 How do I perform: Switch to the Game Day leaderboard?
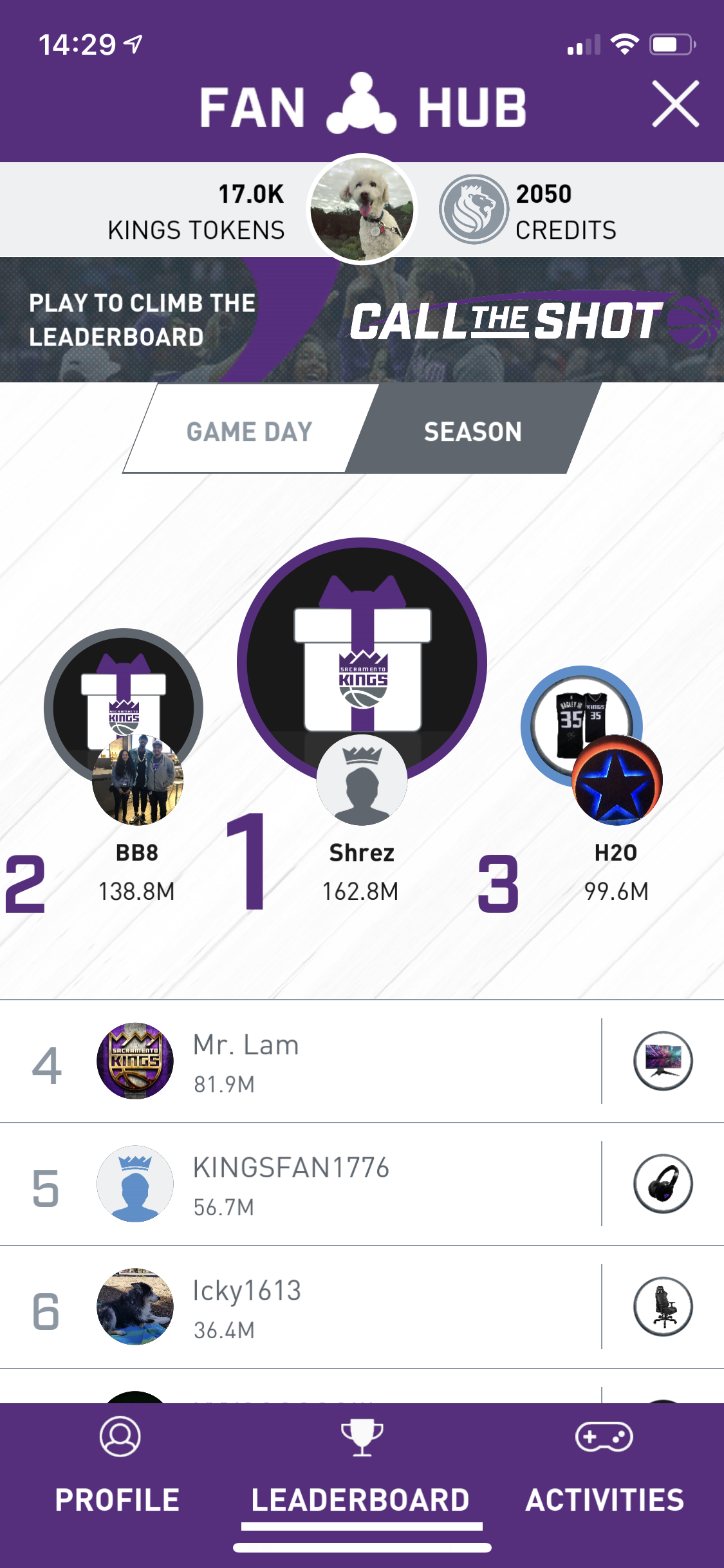[250, 431]
